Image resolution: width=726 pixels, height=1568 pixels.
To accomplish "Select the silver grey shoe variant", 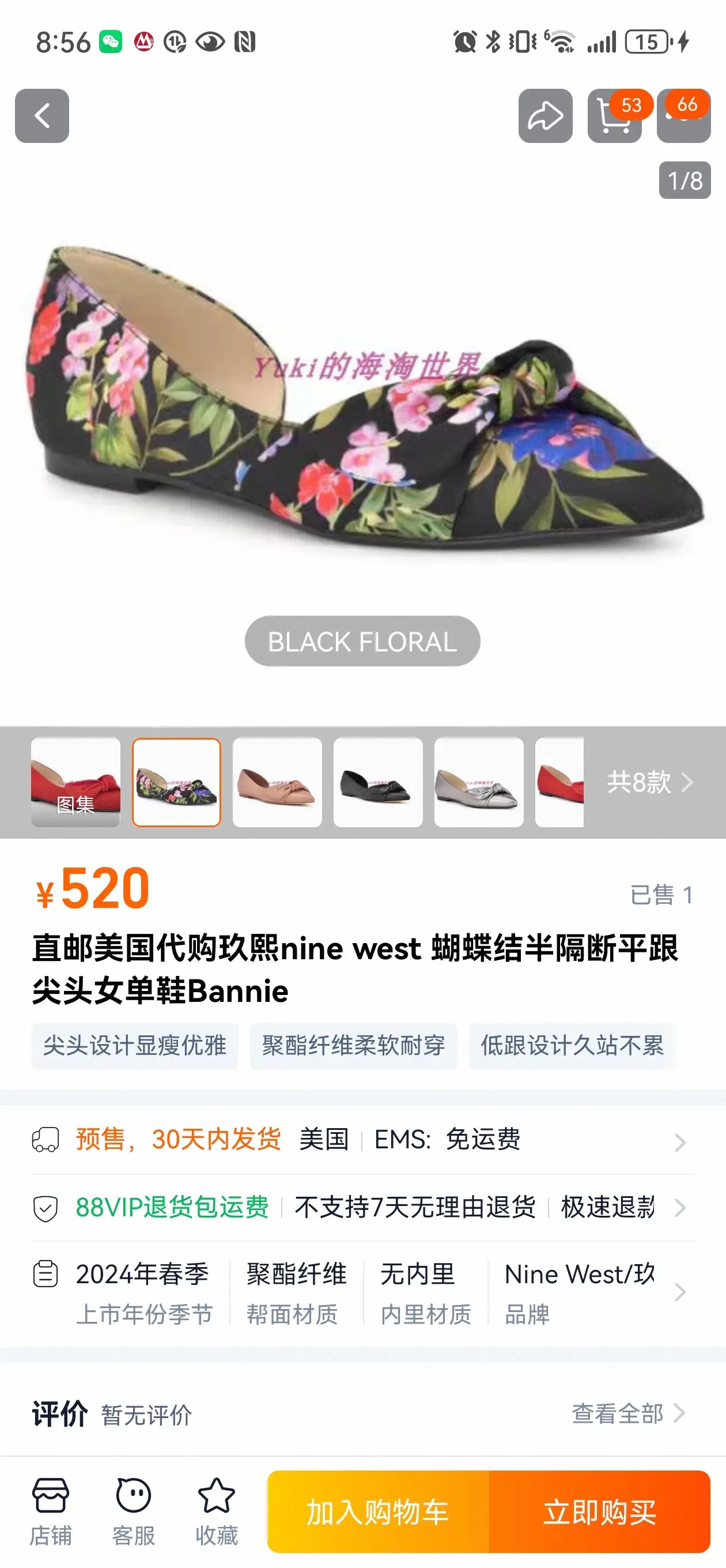I will pyautogui.click(x=479, y=782).
